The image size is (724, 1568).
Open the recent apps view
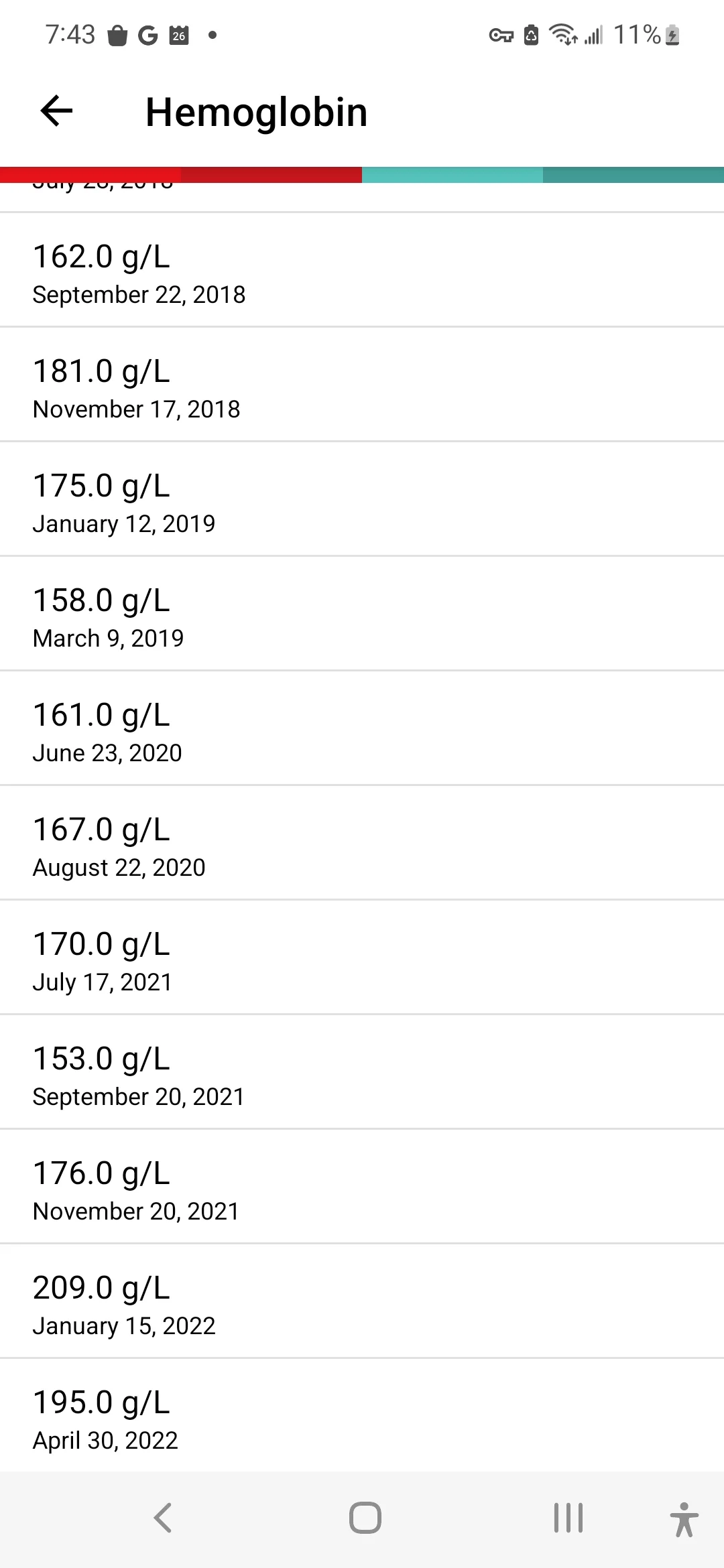click(x=568, y=1518)
